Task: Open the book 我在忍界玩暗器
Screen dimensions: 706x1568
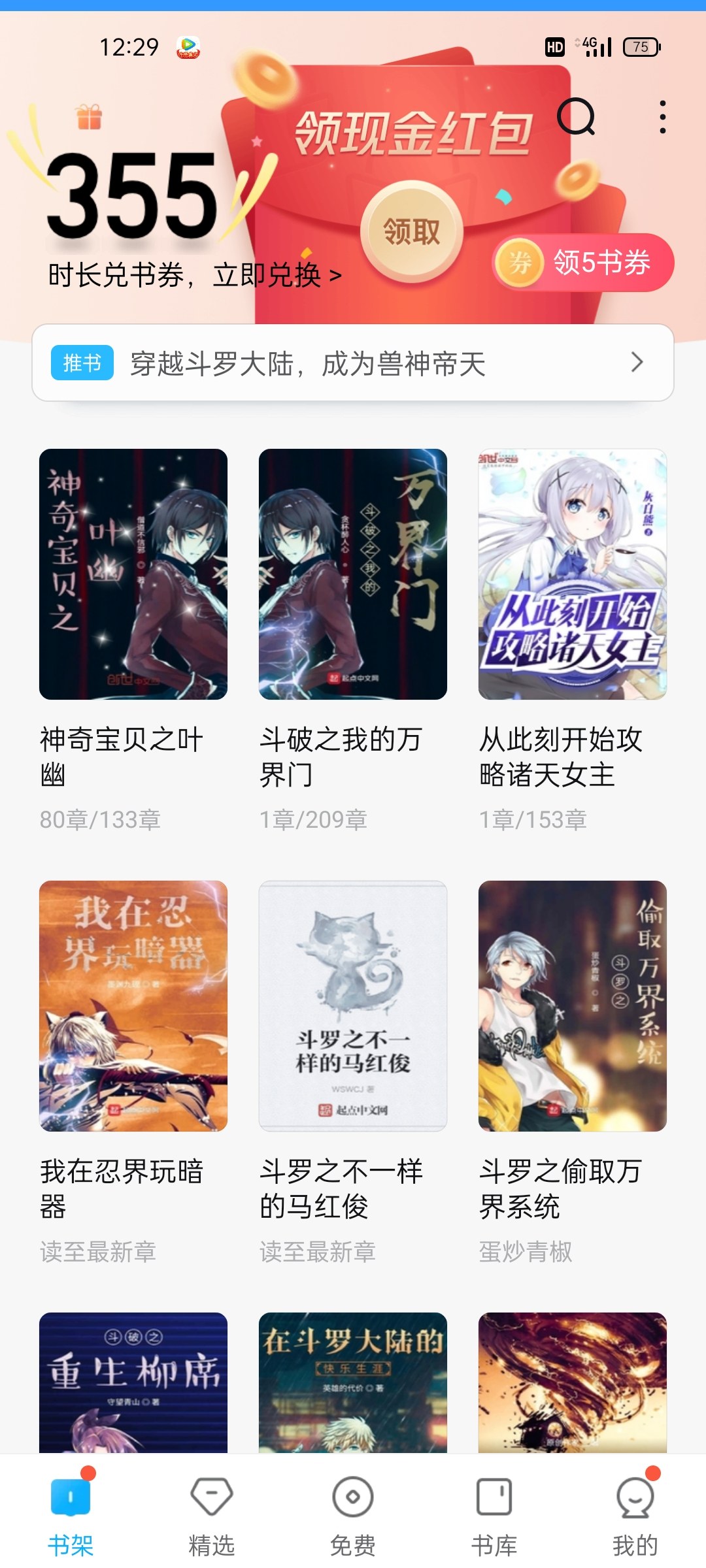Action: point(133,1006)
